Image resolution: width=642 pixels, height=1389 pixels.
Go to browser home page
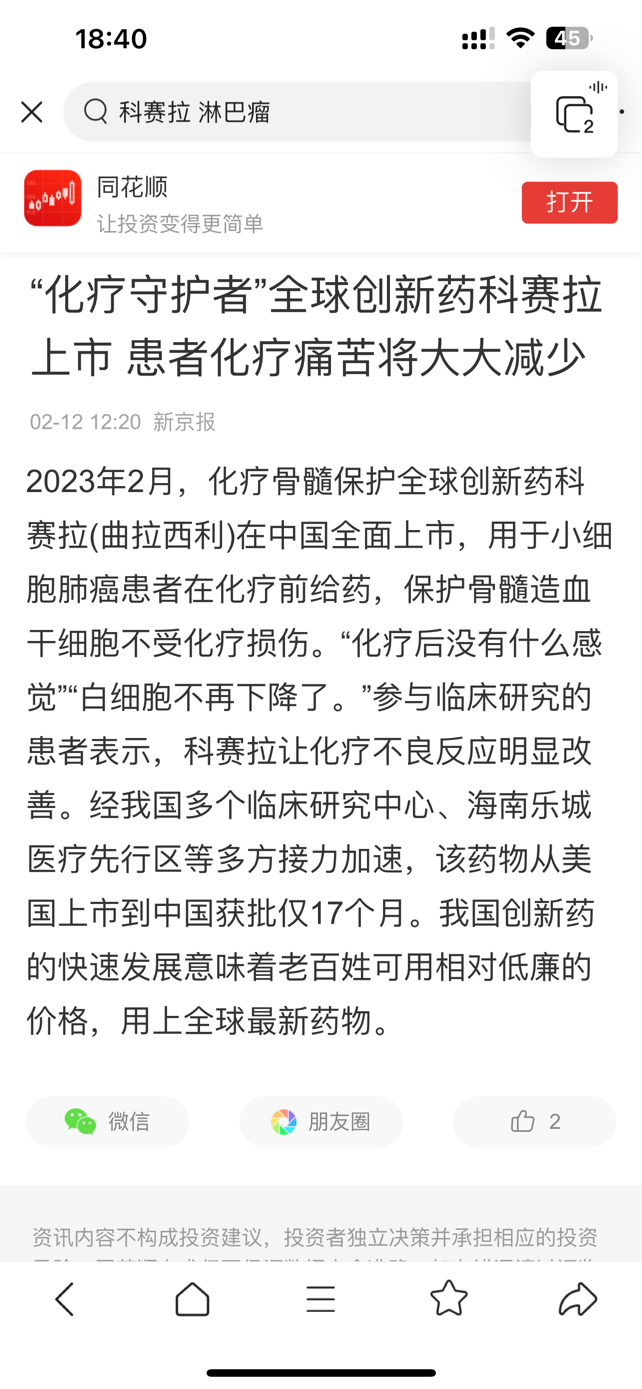192,1299
